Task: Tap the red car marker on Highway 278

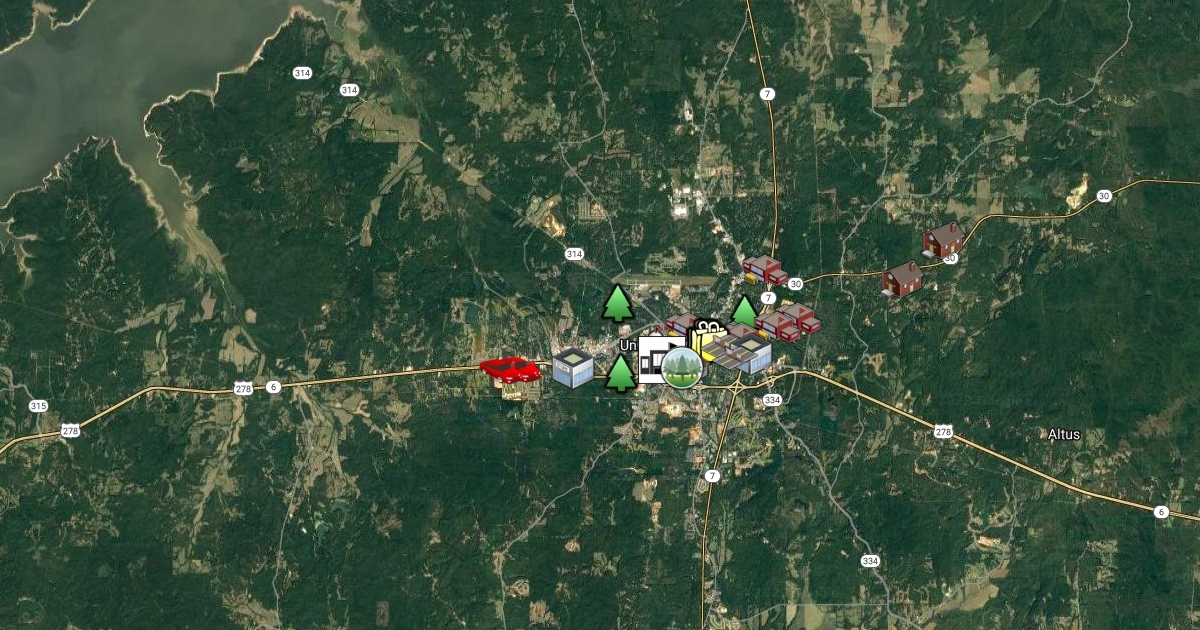Action: pos(510,369)
